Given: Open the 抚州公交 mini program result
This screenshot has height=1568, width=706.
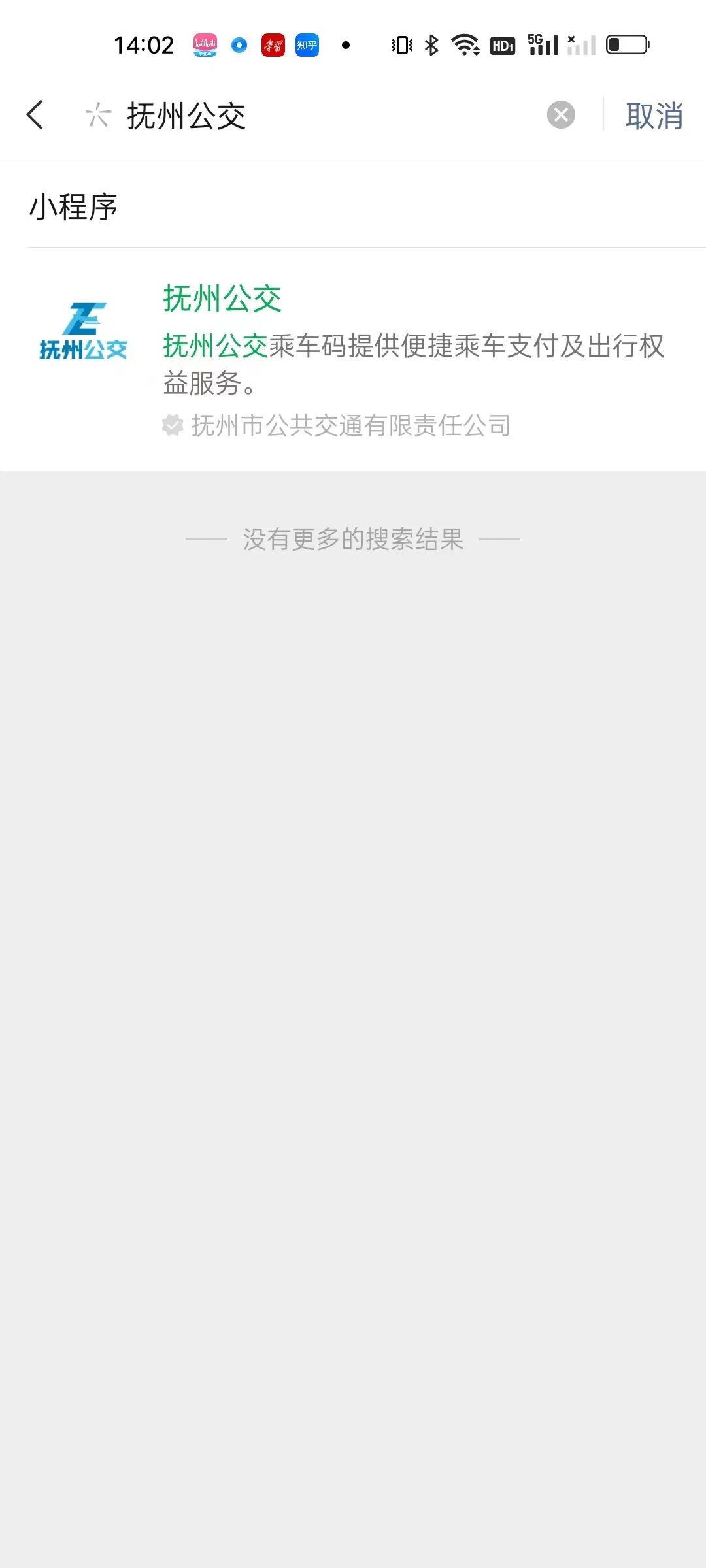Looking at the screenshot, I should coord(353,359).
